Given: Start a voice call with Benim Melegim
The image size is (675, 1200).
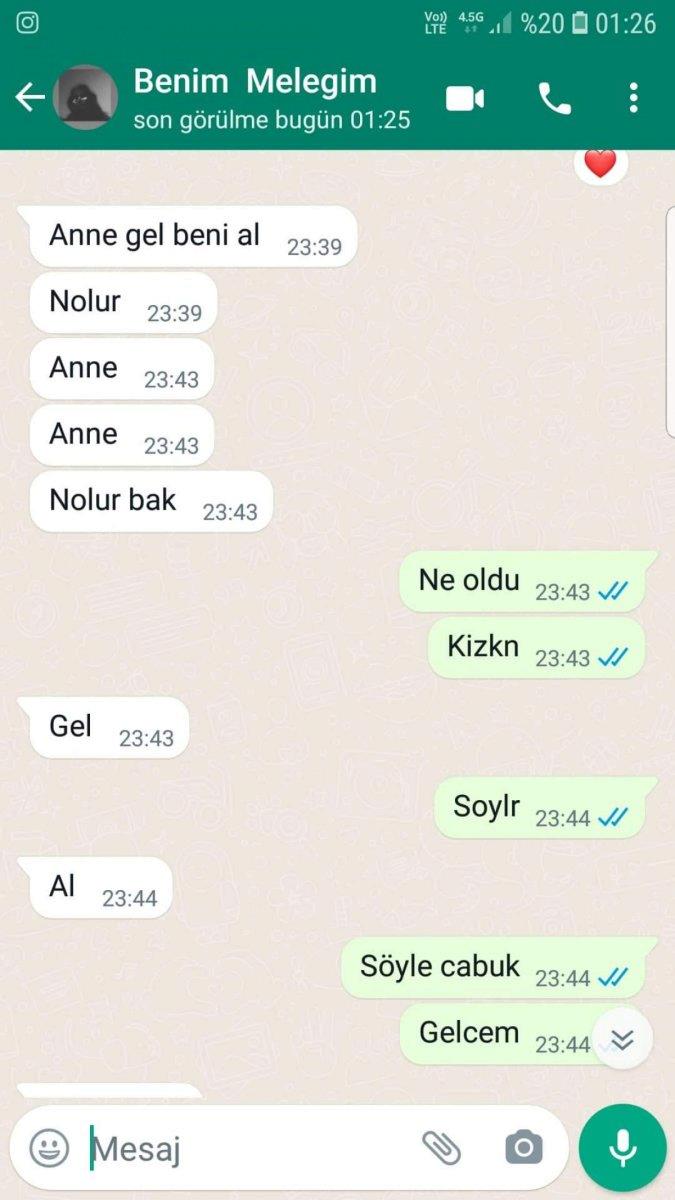Looking at the screenshot, I should tap(555, 98).
